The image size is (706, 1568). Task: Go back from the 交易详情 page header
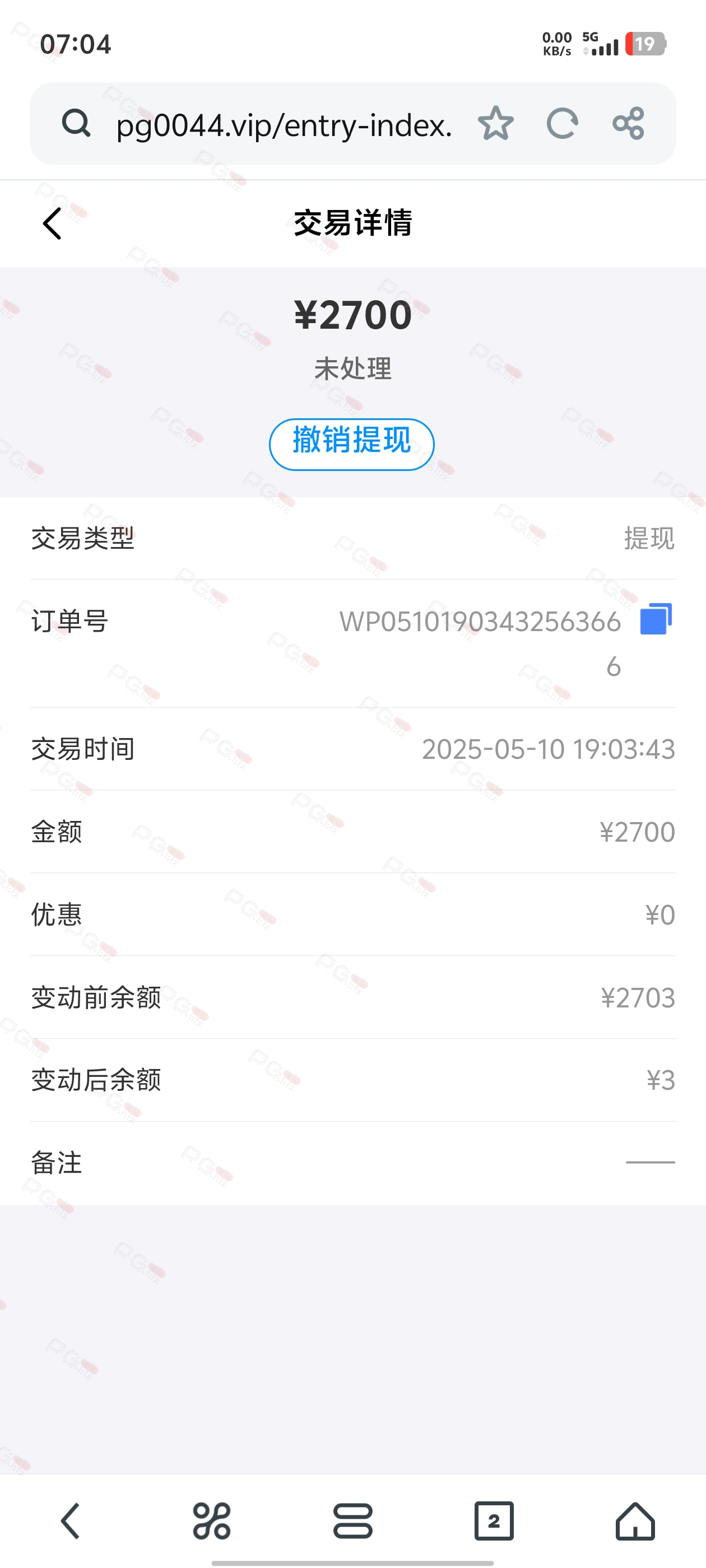(x=52, y=223)
